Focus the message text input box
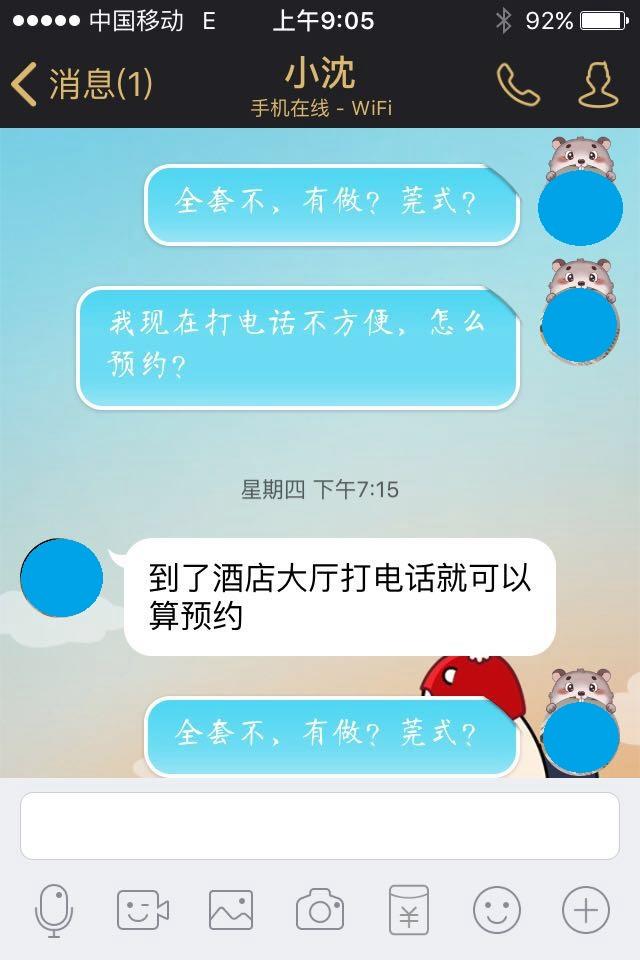Image resolution: width=640 pixels, height=960 pixels. (x=320, y=826)
